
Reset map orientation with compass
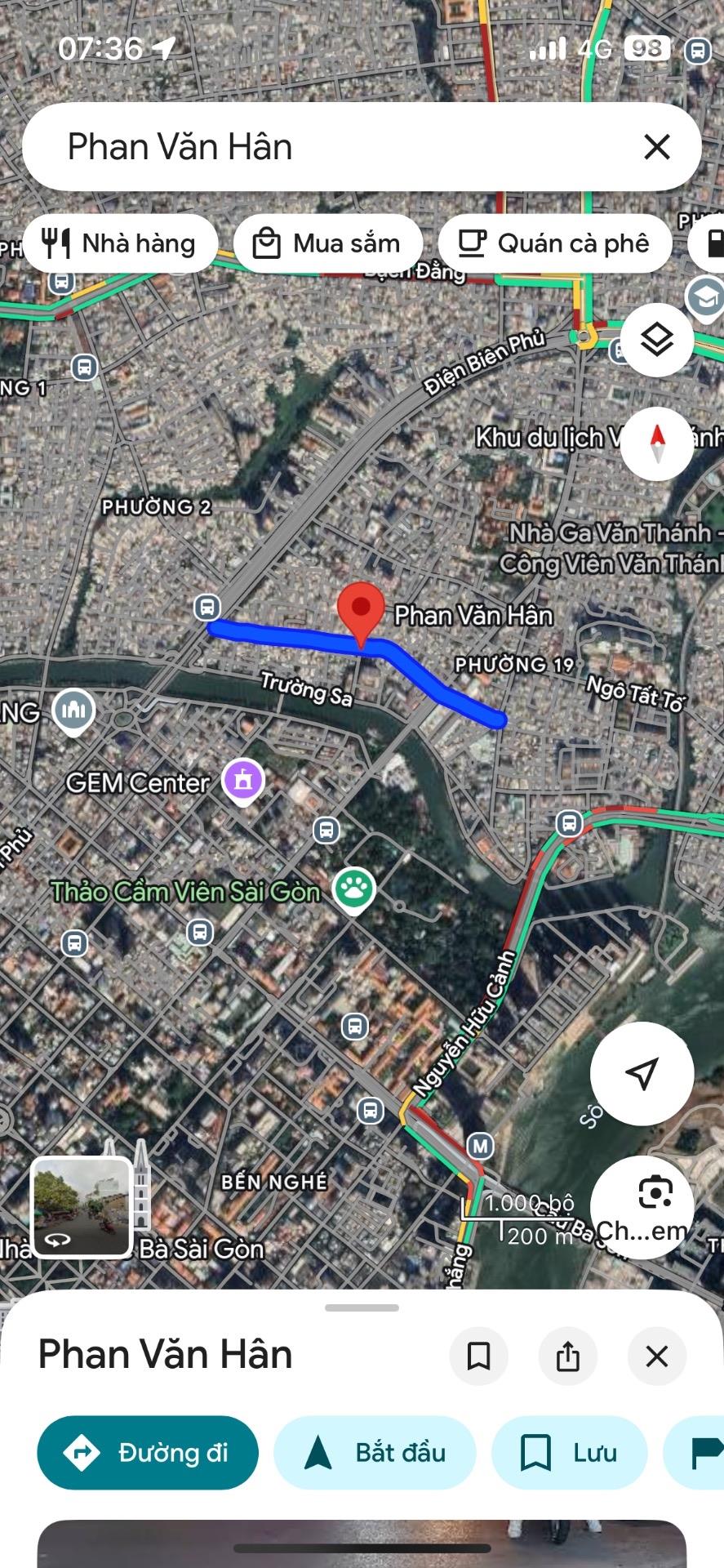point(657,444)
